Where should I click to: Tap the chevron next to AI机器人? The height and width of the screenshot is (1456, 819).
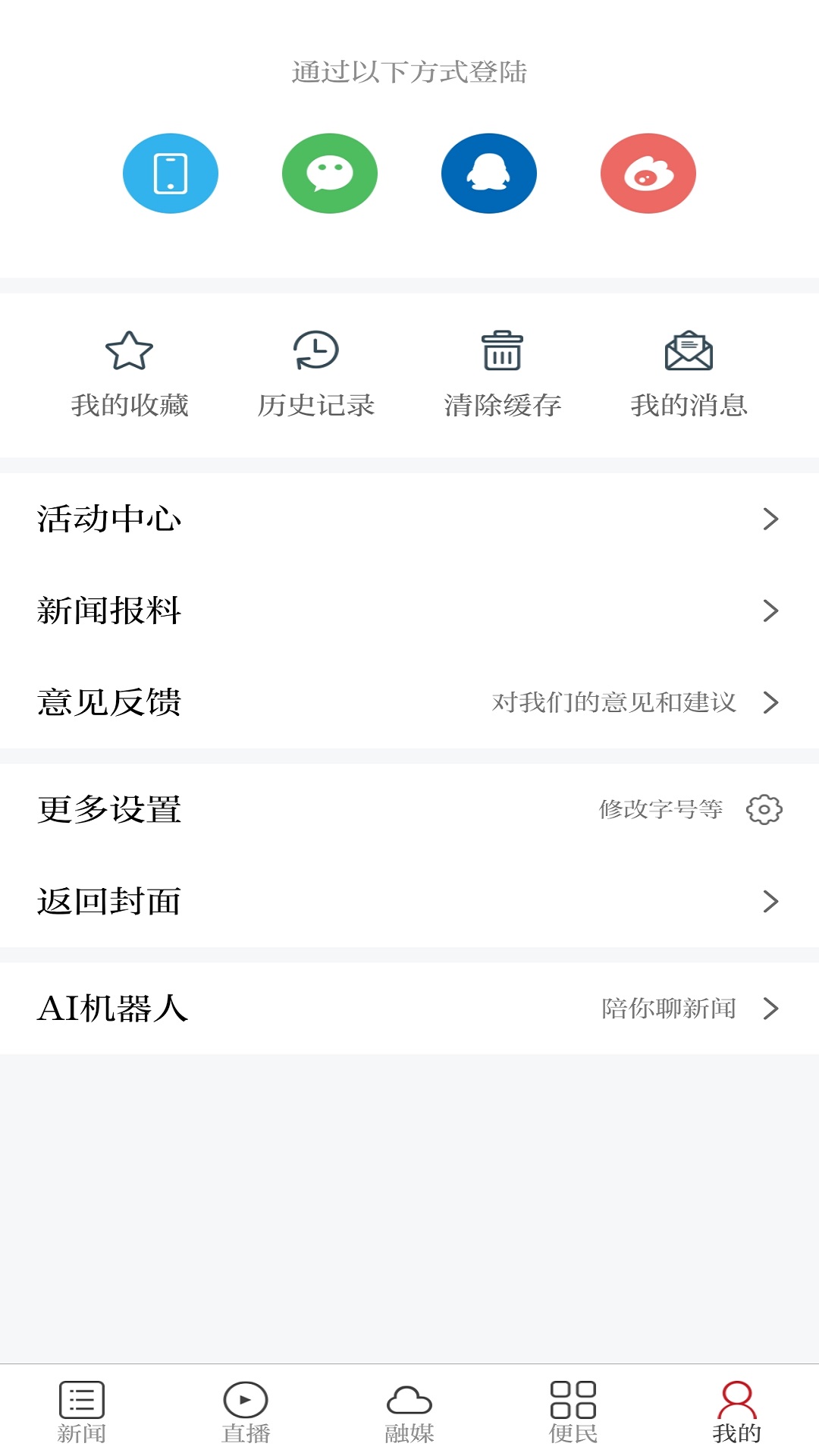(x=772, y=1009)
